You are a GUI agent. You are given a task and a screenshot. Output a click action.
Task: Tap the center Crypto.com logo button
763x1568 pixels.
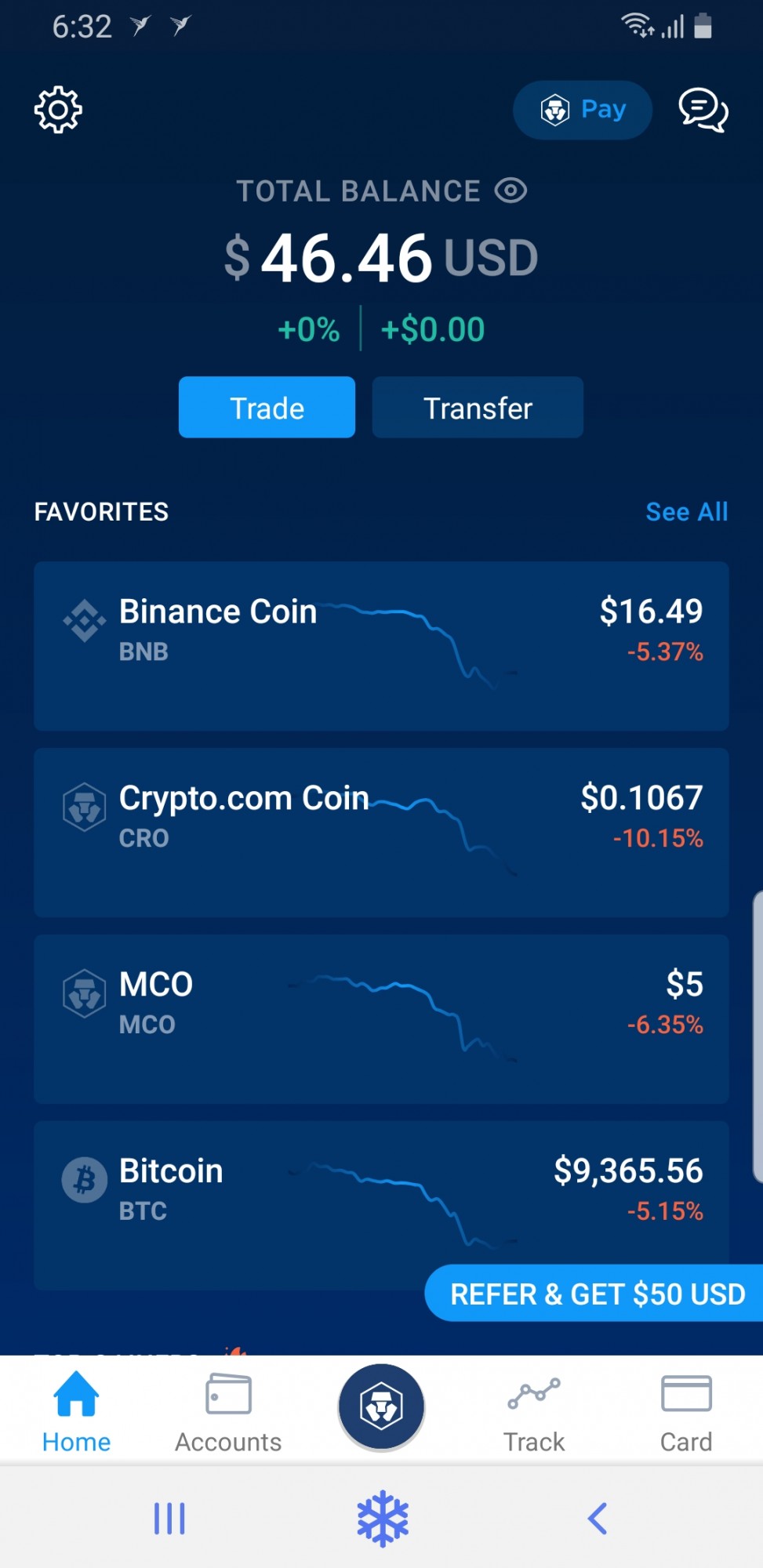pyautogui.click(x=381, y=1407)
